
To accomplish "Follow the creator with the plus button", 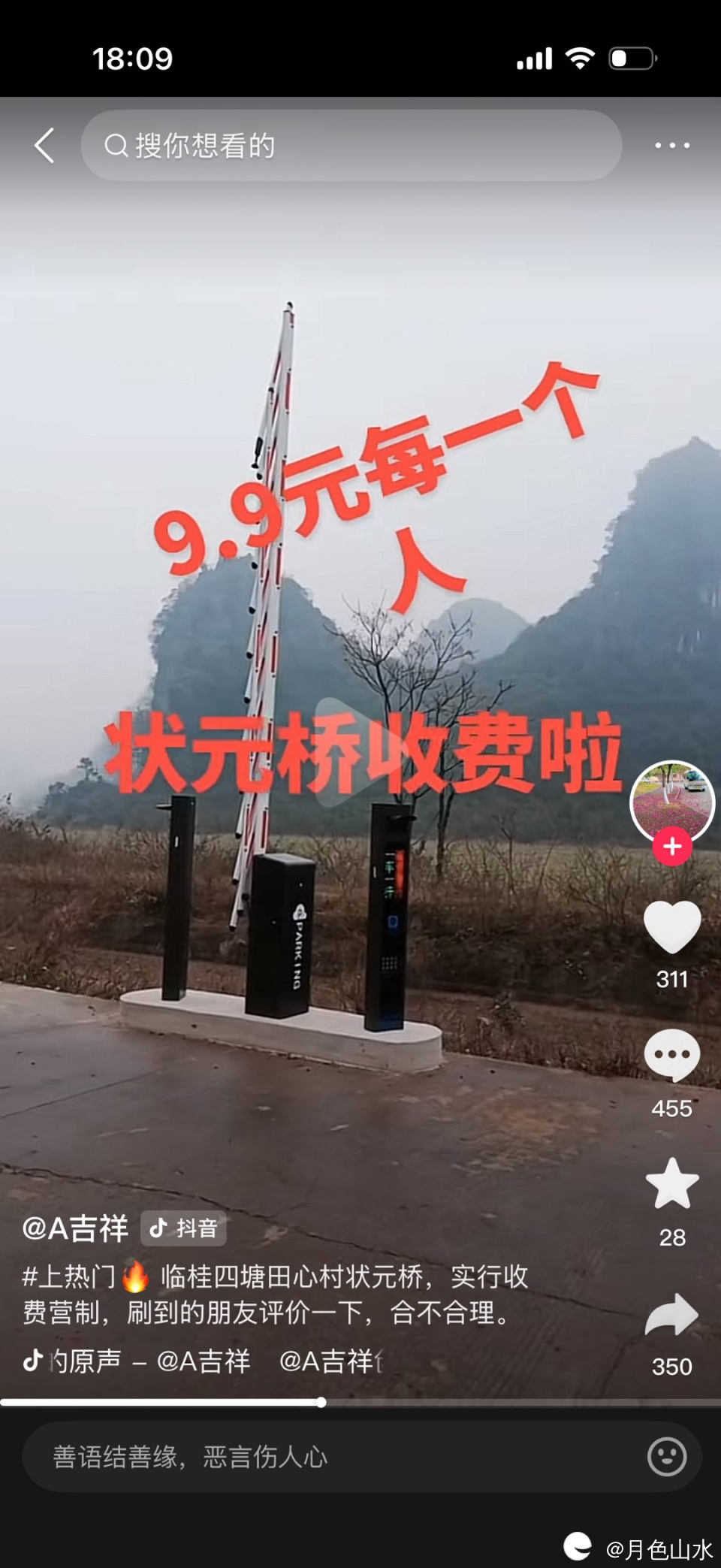I will click(672, 847).
